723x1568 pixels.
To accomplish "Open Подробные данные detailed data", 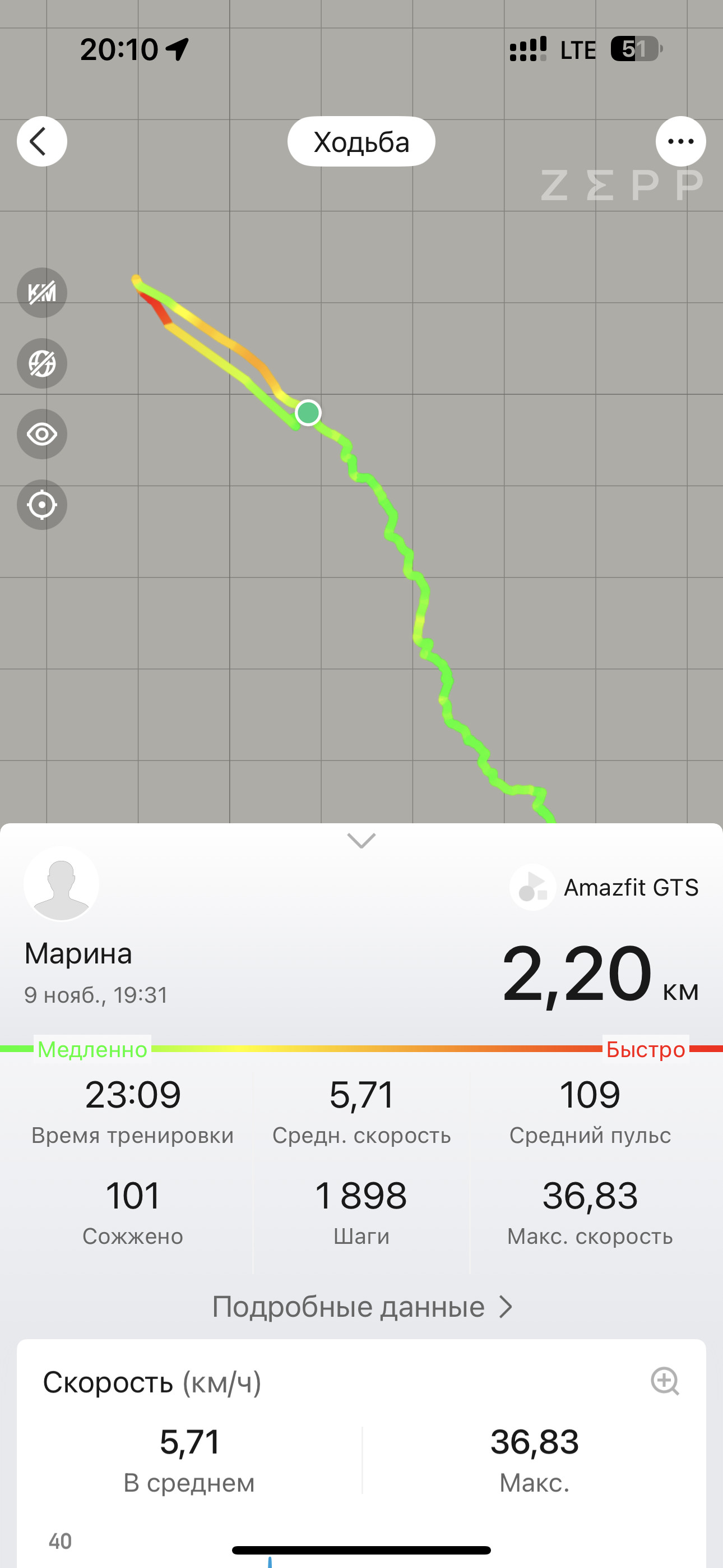I will 361,1307.
